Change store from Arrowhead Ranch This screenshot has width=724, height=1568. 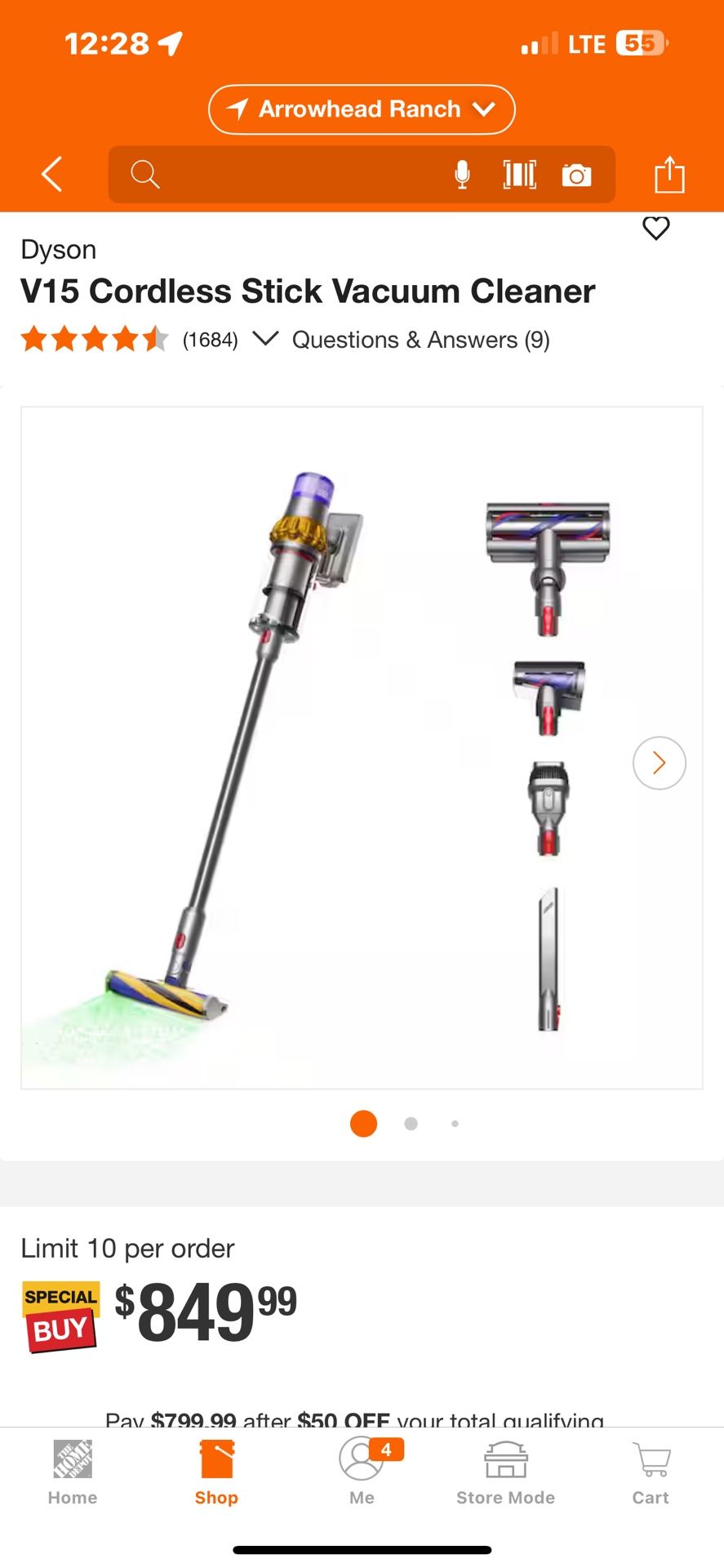[x=362, y=109]
